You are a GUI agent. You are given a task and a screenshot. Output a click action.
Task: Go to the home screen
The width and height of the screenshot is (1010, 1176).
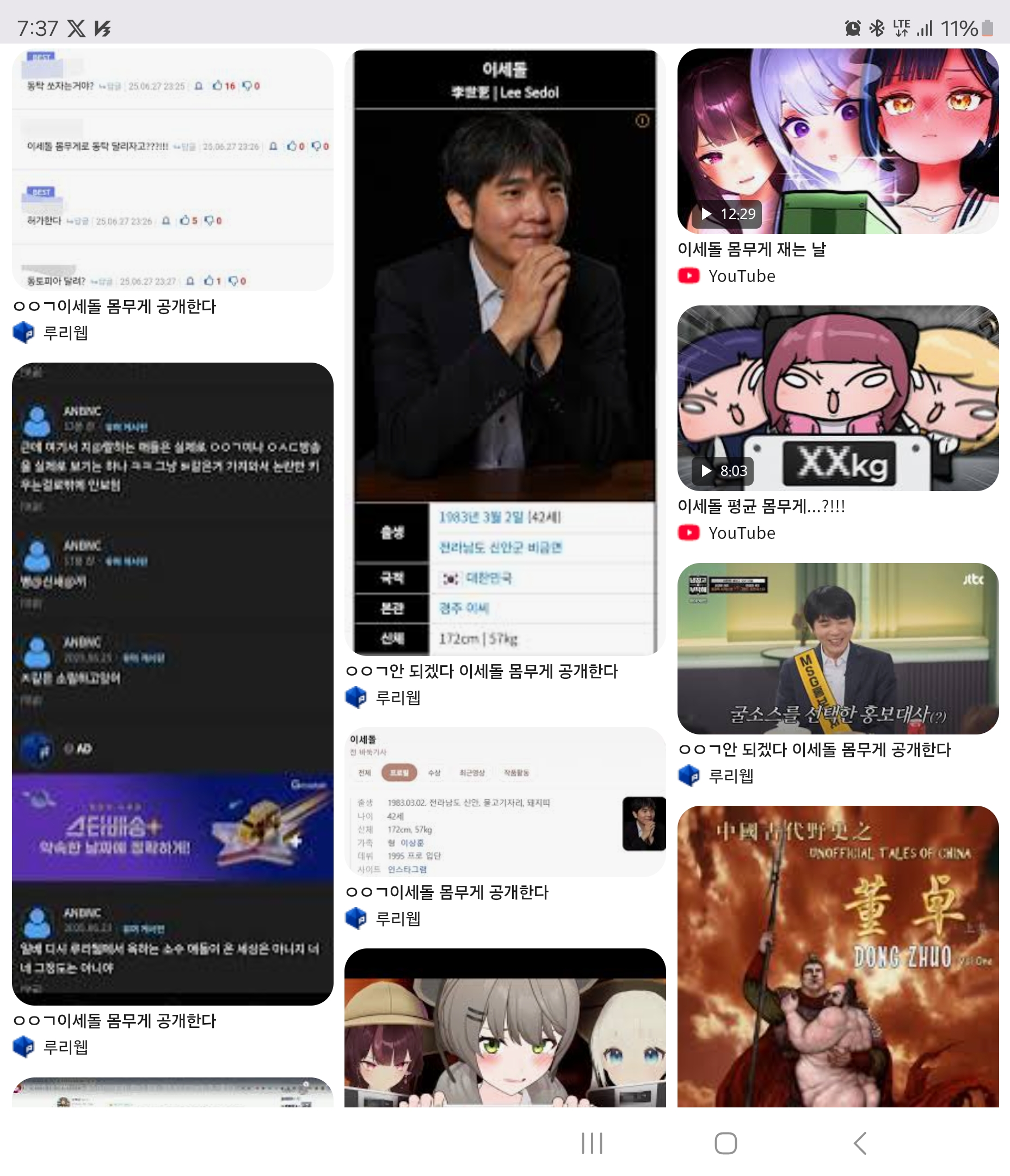click(725, 1143)
